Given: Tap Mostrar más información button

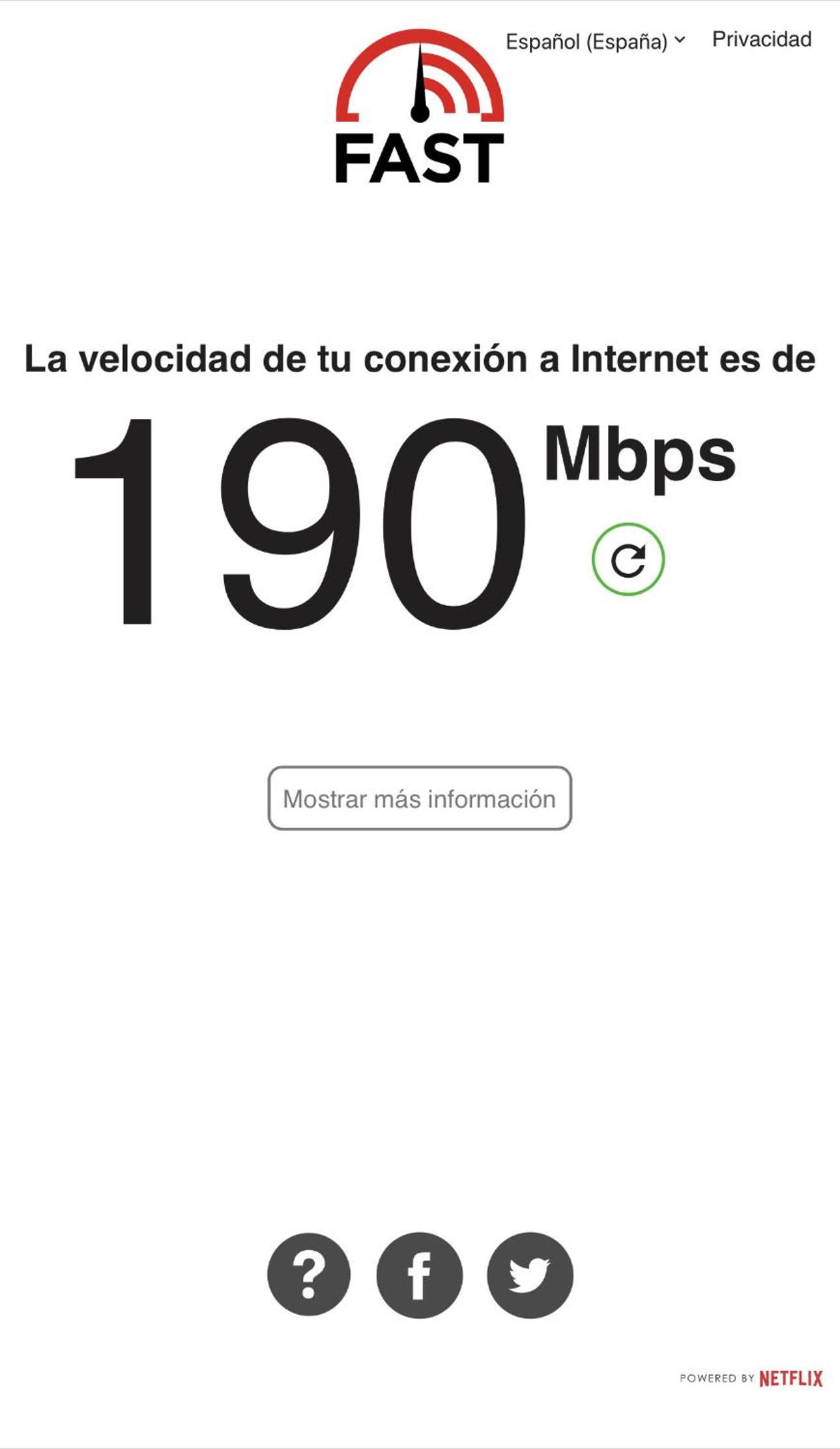Looking at the screenshot, I should 420,798.
